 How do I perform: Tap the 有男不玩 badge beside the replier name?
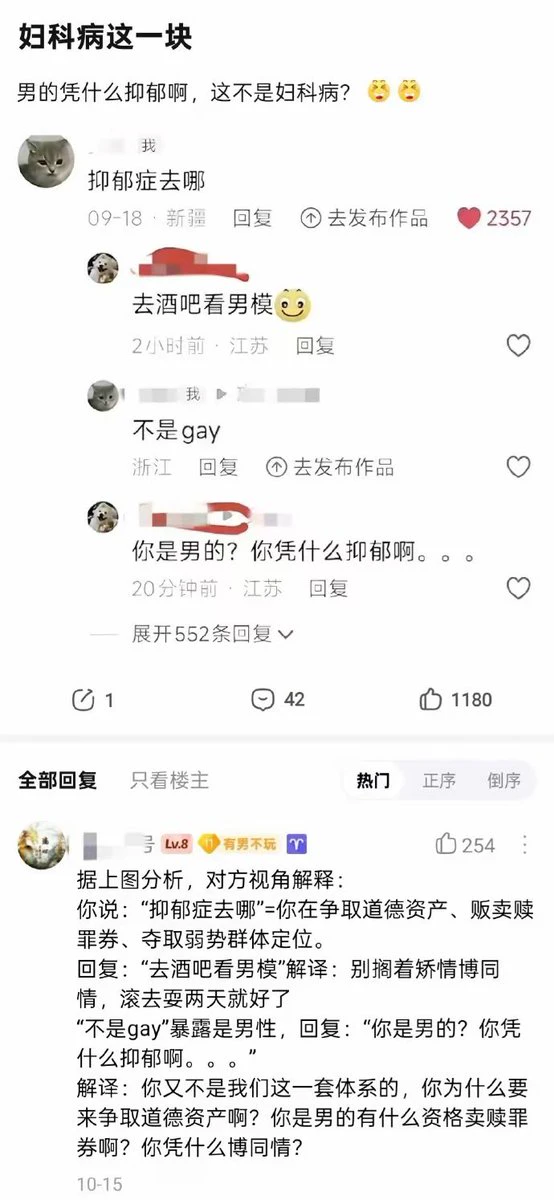238,844
